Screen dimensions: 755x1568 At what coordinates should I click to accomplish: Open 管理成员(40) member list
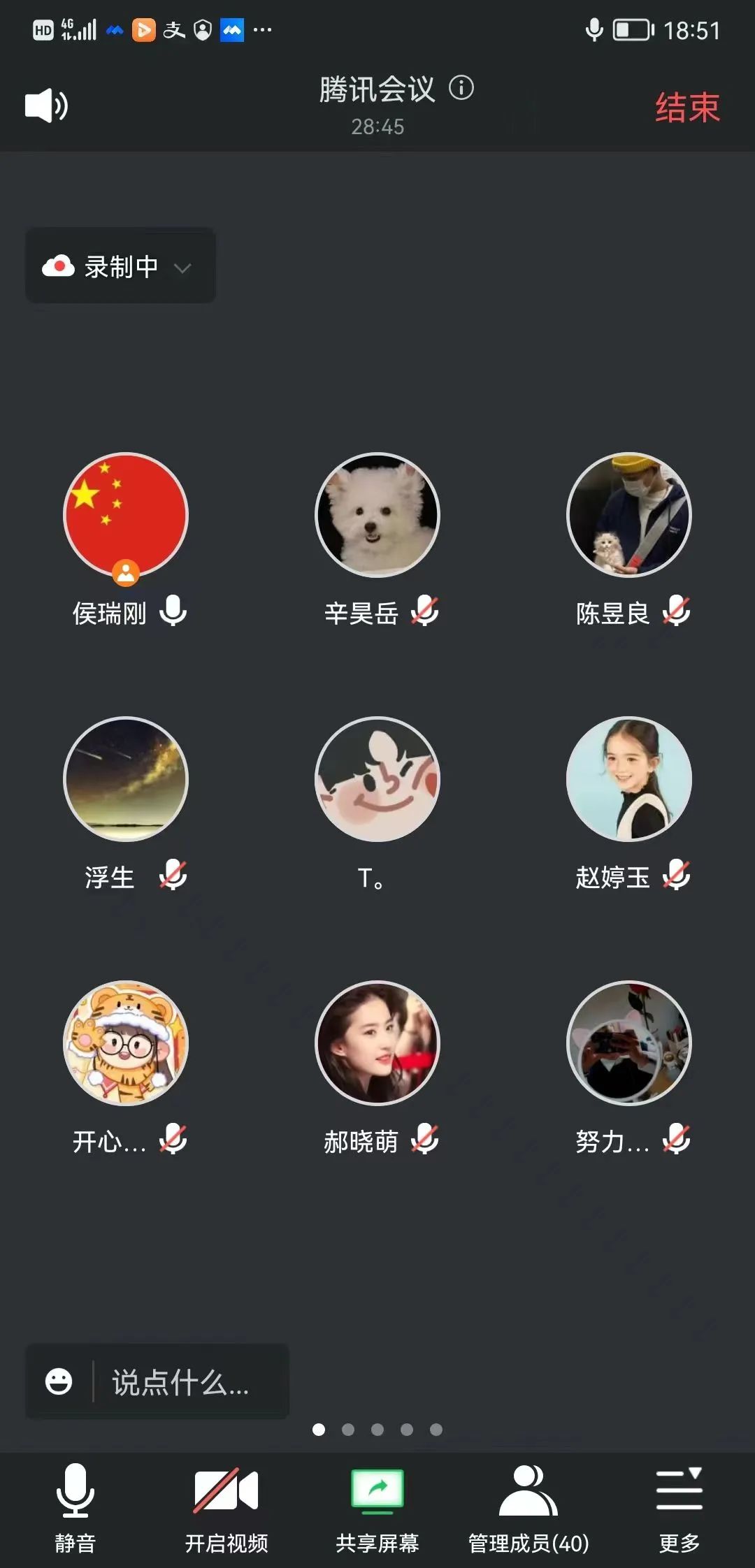(528, 1508)
